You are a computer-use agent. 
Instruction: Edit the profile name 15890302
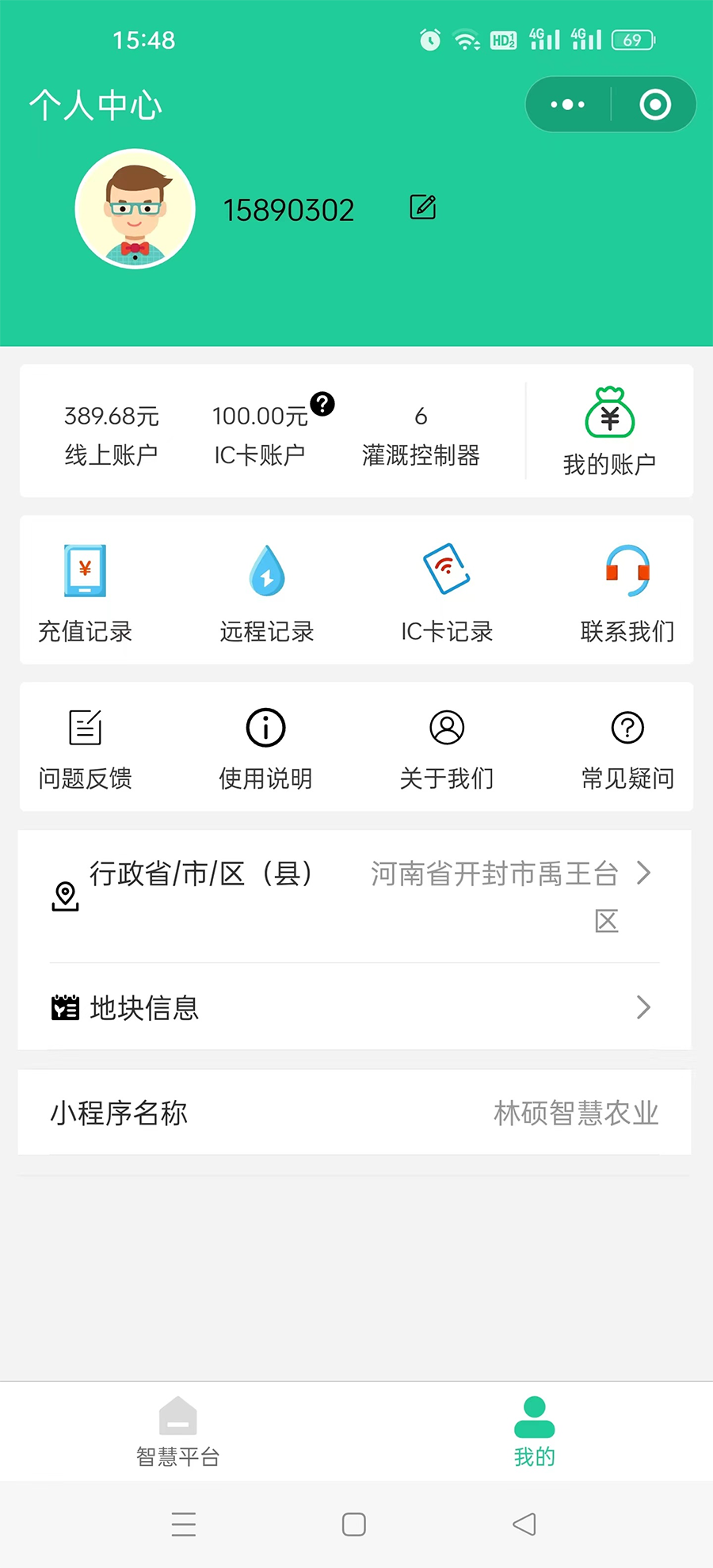(423, 207)
